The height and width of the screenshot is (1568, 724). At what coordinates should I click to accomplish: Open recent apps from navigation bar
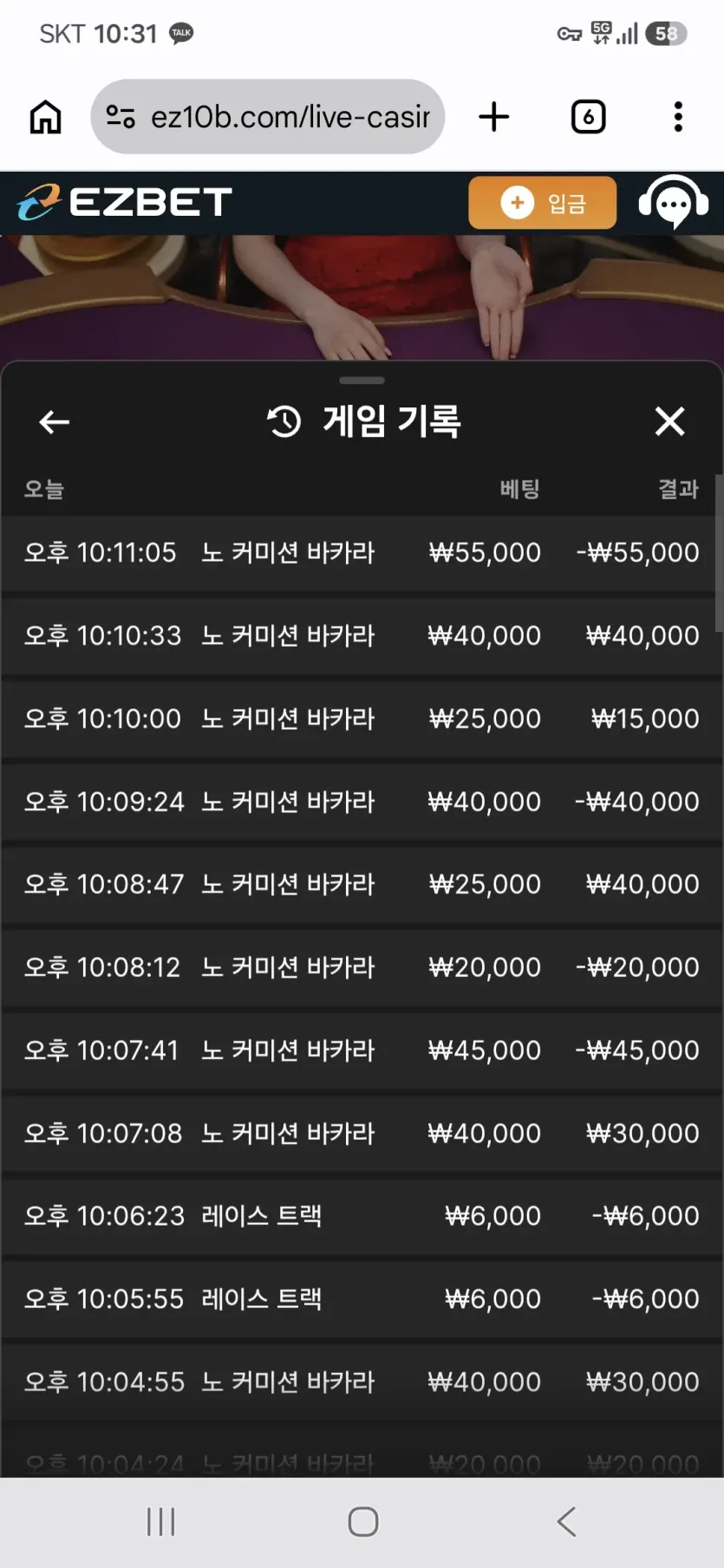tap(161, 1521)
